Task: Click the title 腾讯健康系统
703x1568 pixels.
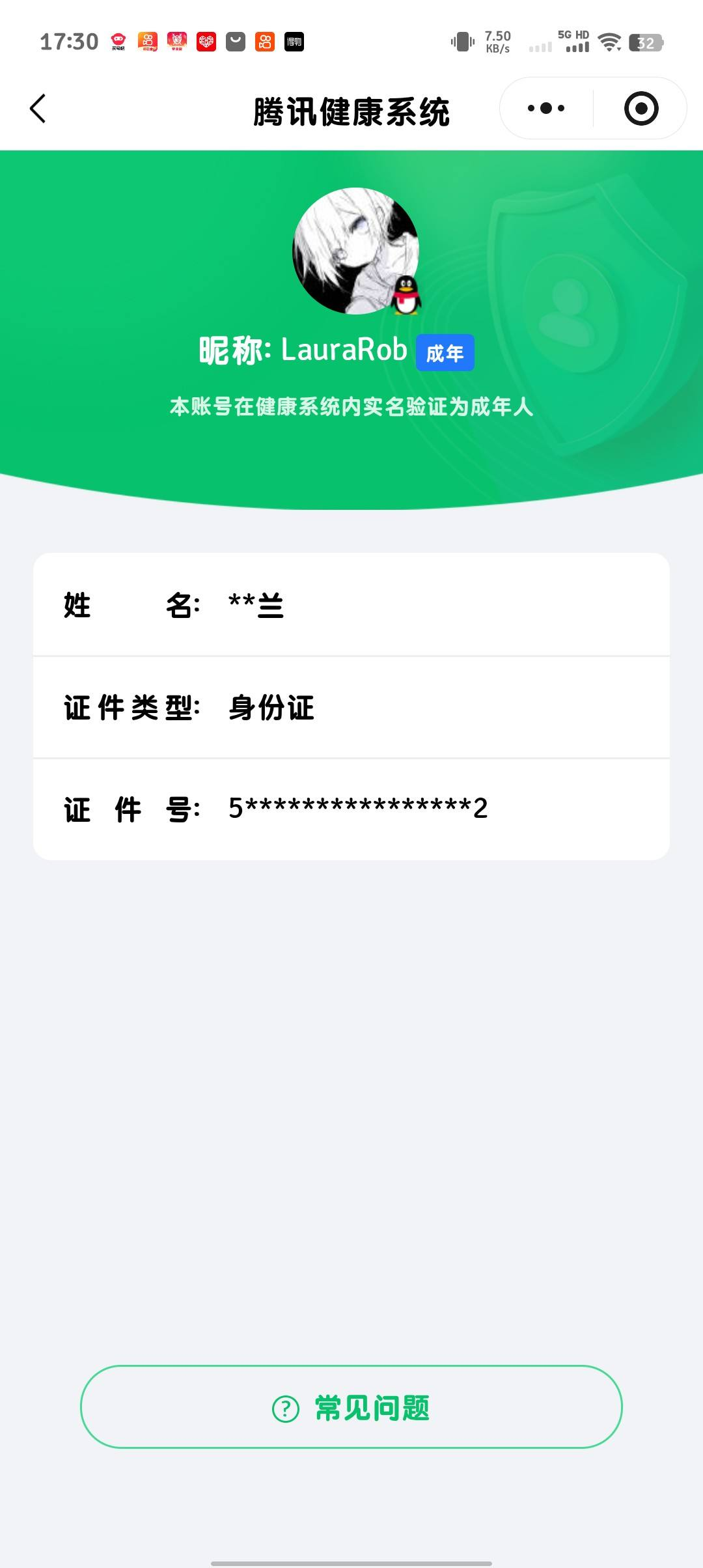Action: [x=351, y=109]
